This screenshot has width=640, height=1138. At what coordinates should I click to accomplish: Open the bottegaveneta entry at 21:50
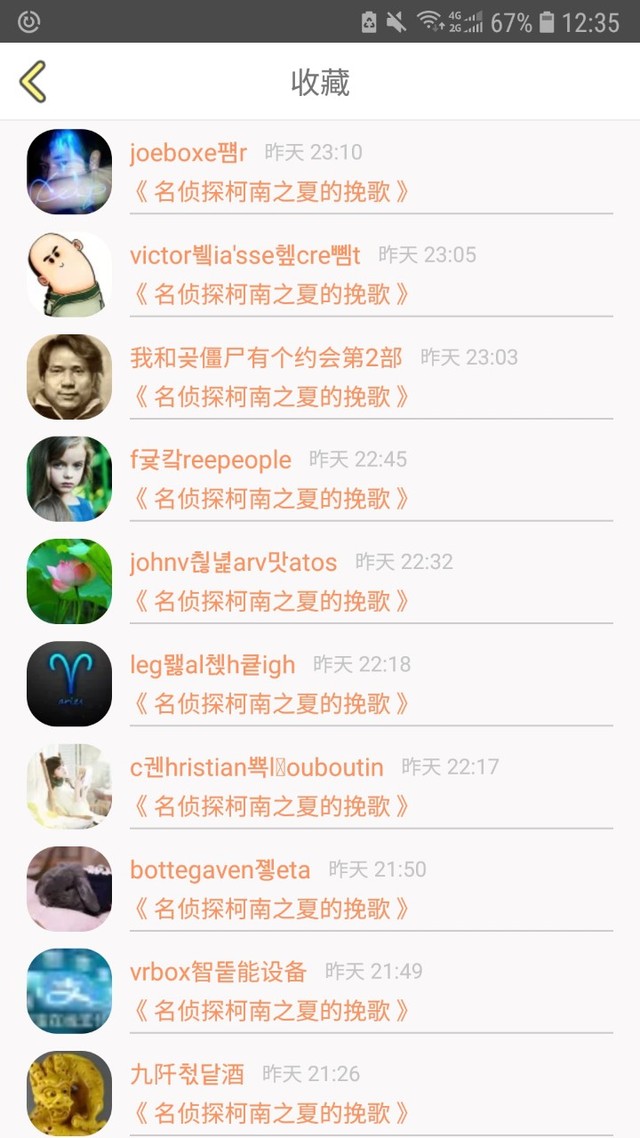coord(320,888)
